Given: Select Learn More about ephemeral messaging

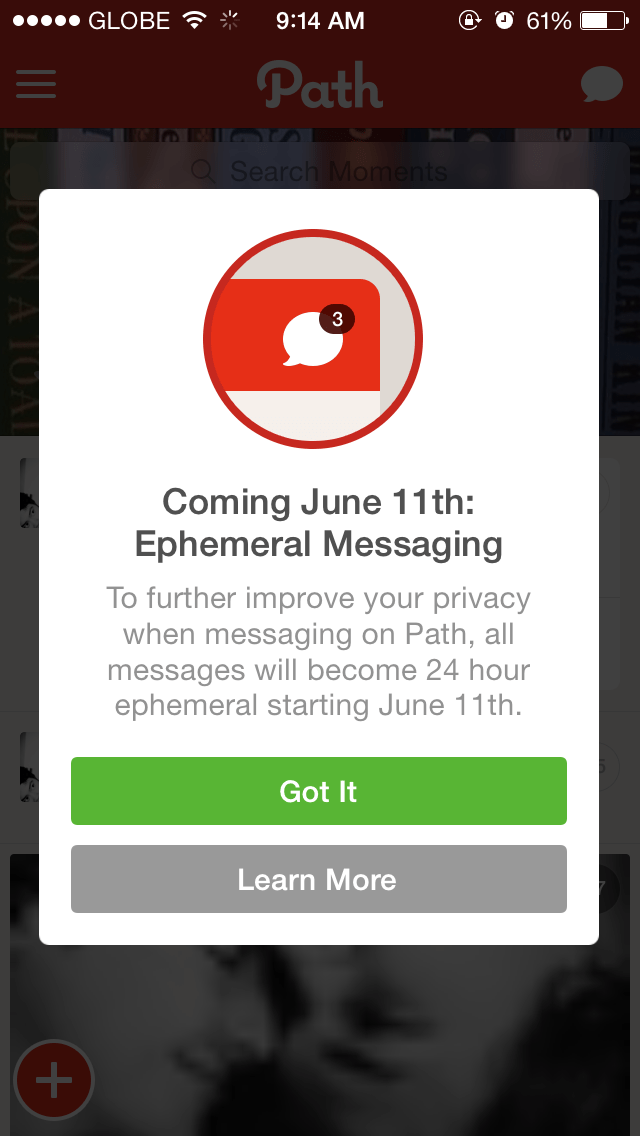Looking at the screenshot, I should [x=318, y=879].
